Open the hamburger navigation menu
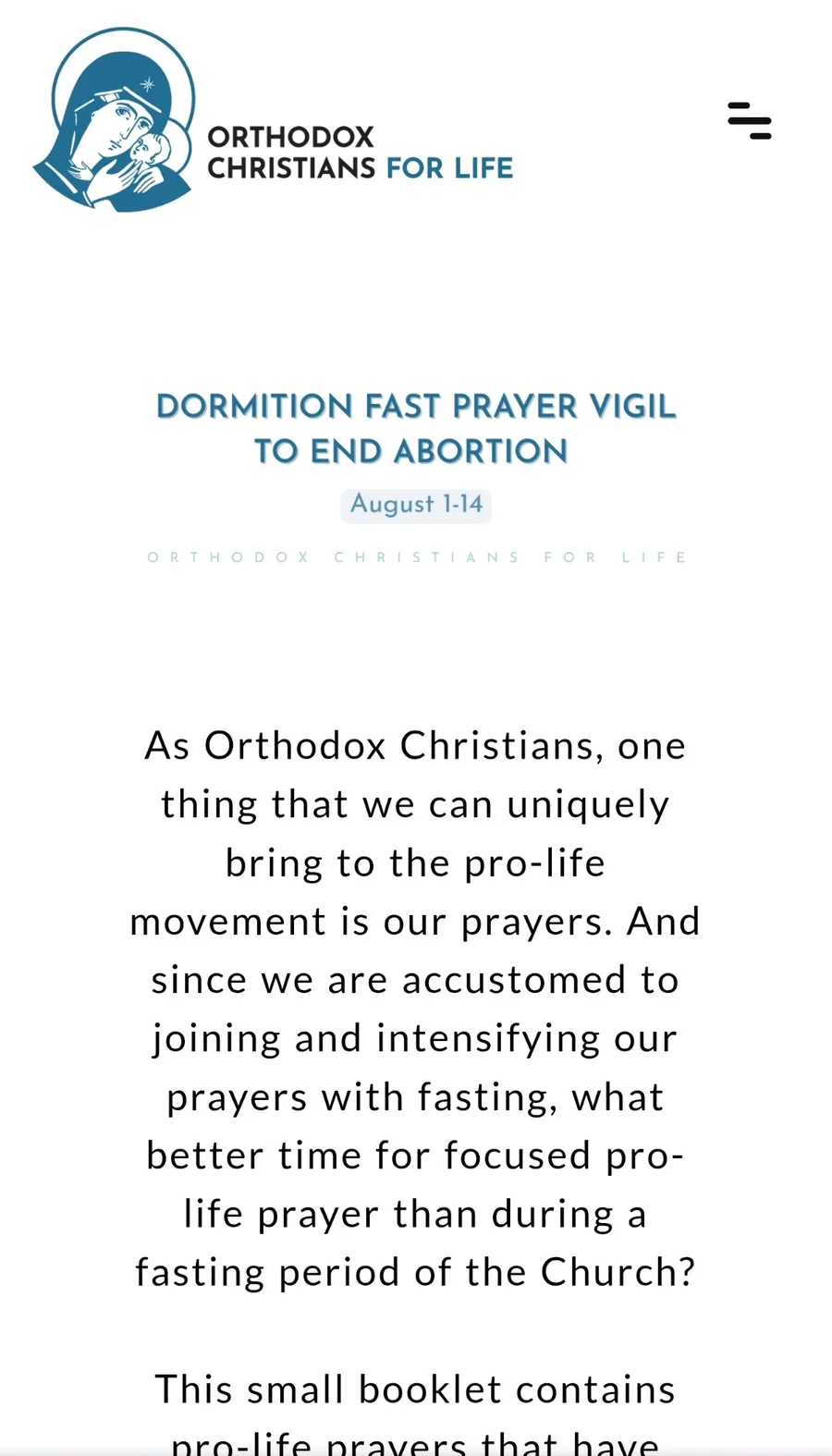The image size is (832, 1456). [750, 121]
